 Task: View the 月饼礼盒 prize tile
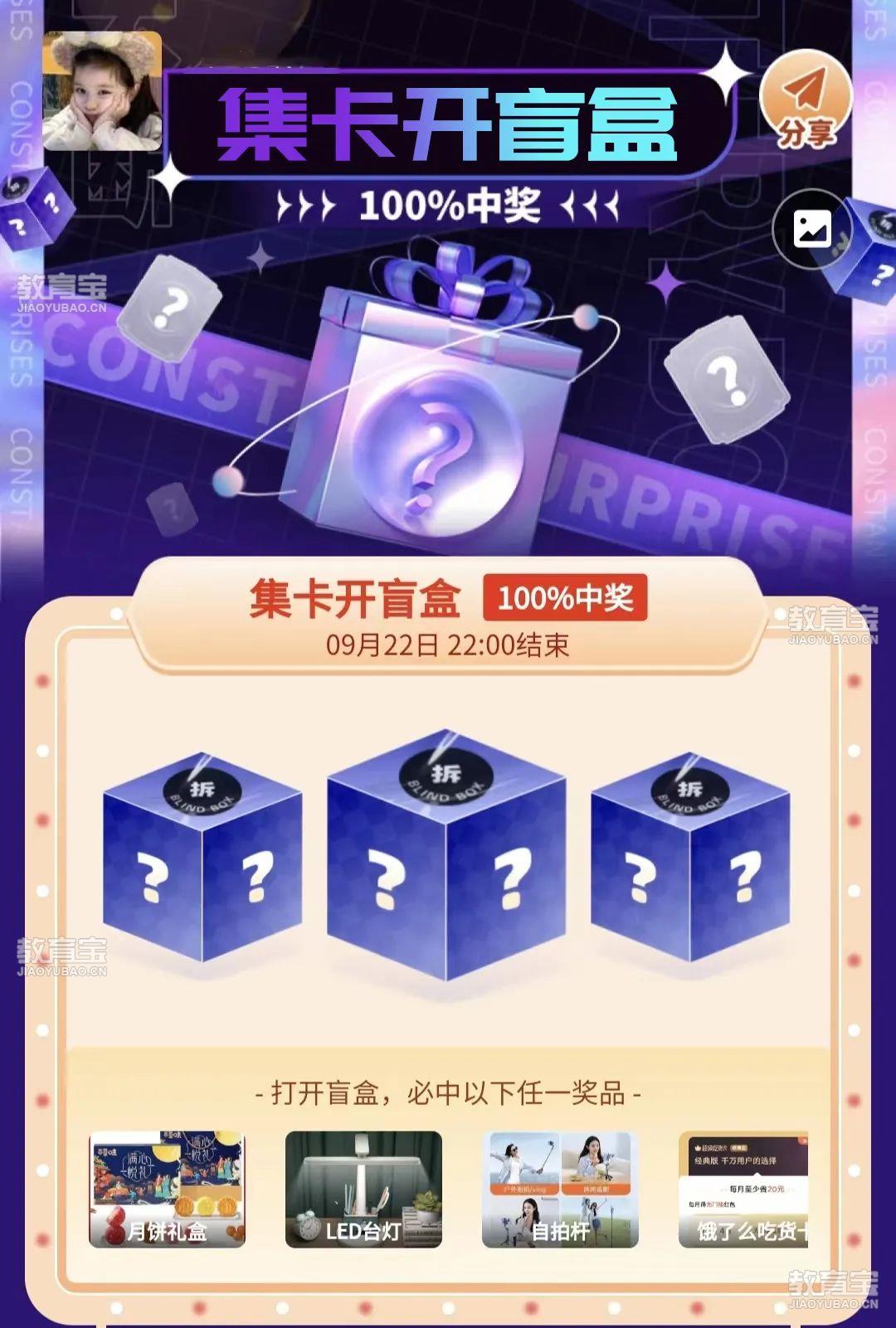(167, 1189)
